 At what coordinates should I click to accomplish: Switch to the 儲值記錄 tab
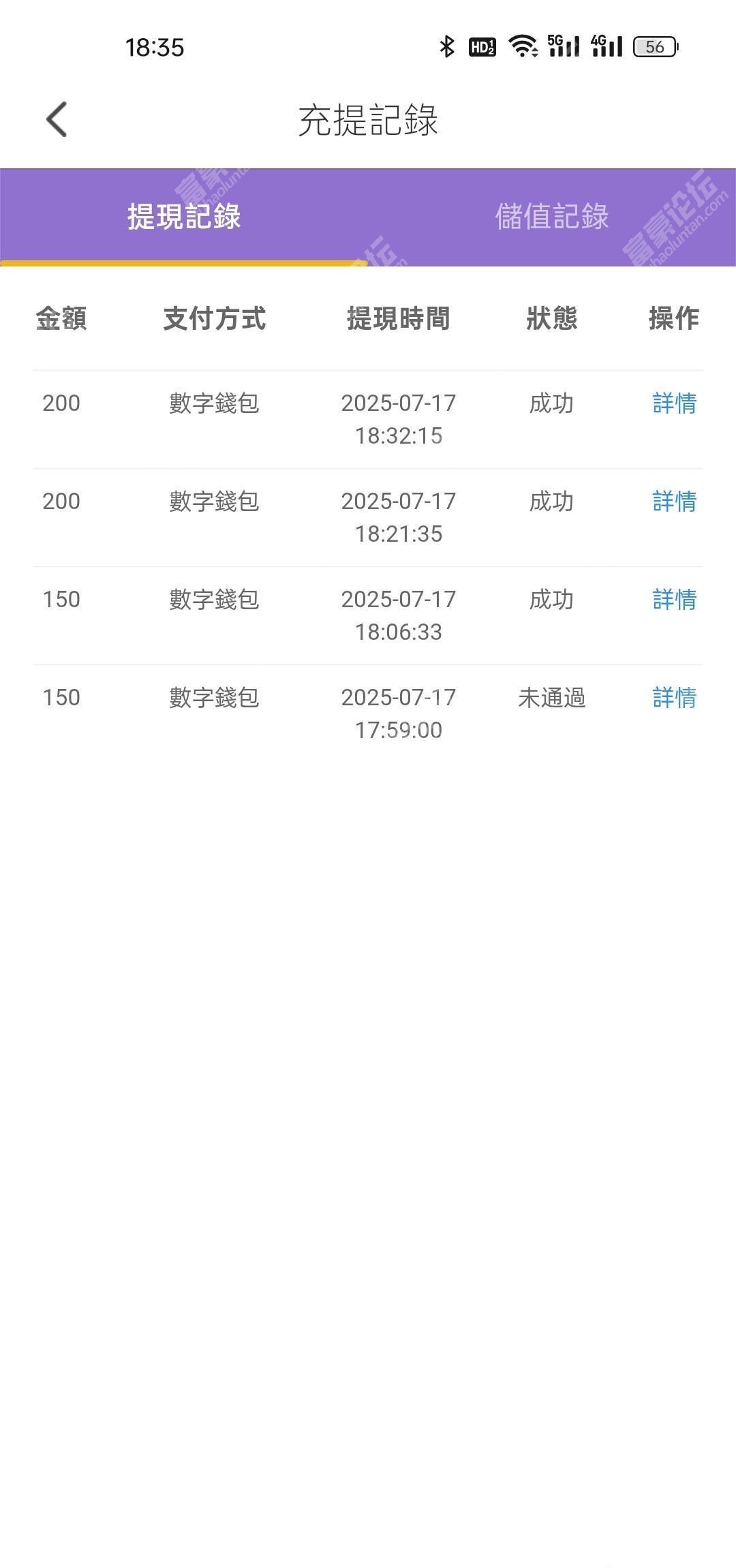point(552,217)
